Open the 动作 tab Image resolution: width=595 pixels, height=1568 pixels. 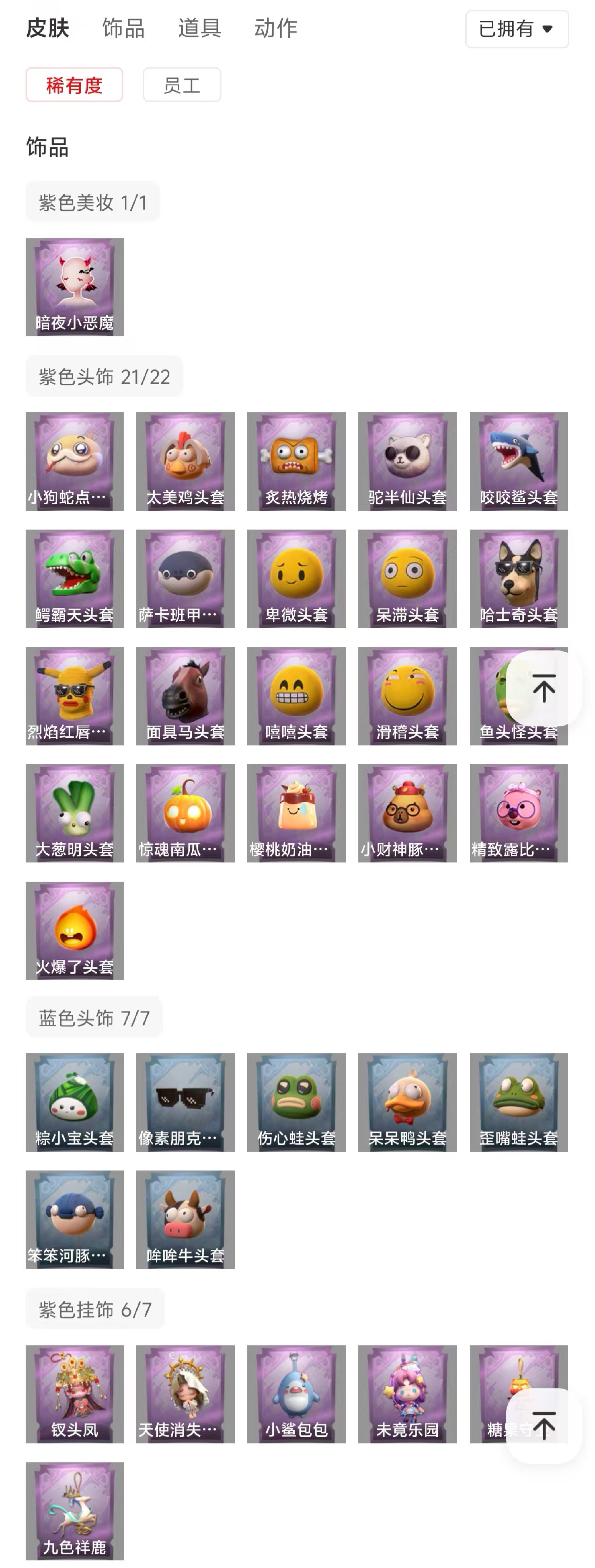click(275, 28)
